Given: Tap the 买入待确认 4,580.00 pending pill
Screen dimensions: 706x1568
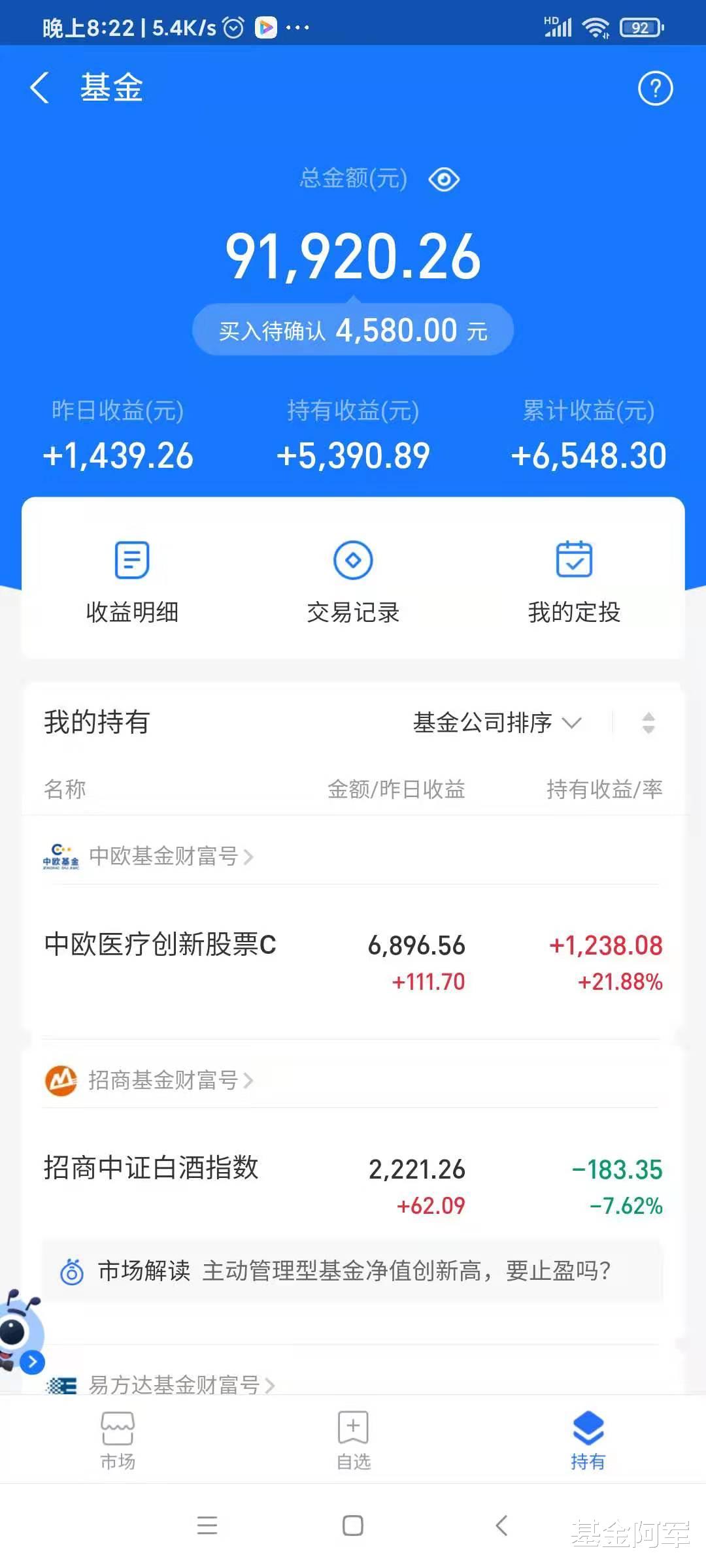Looking at the screenshot, I should click(x=352, y=329).
